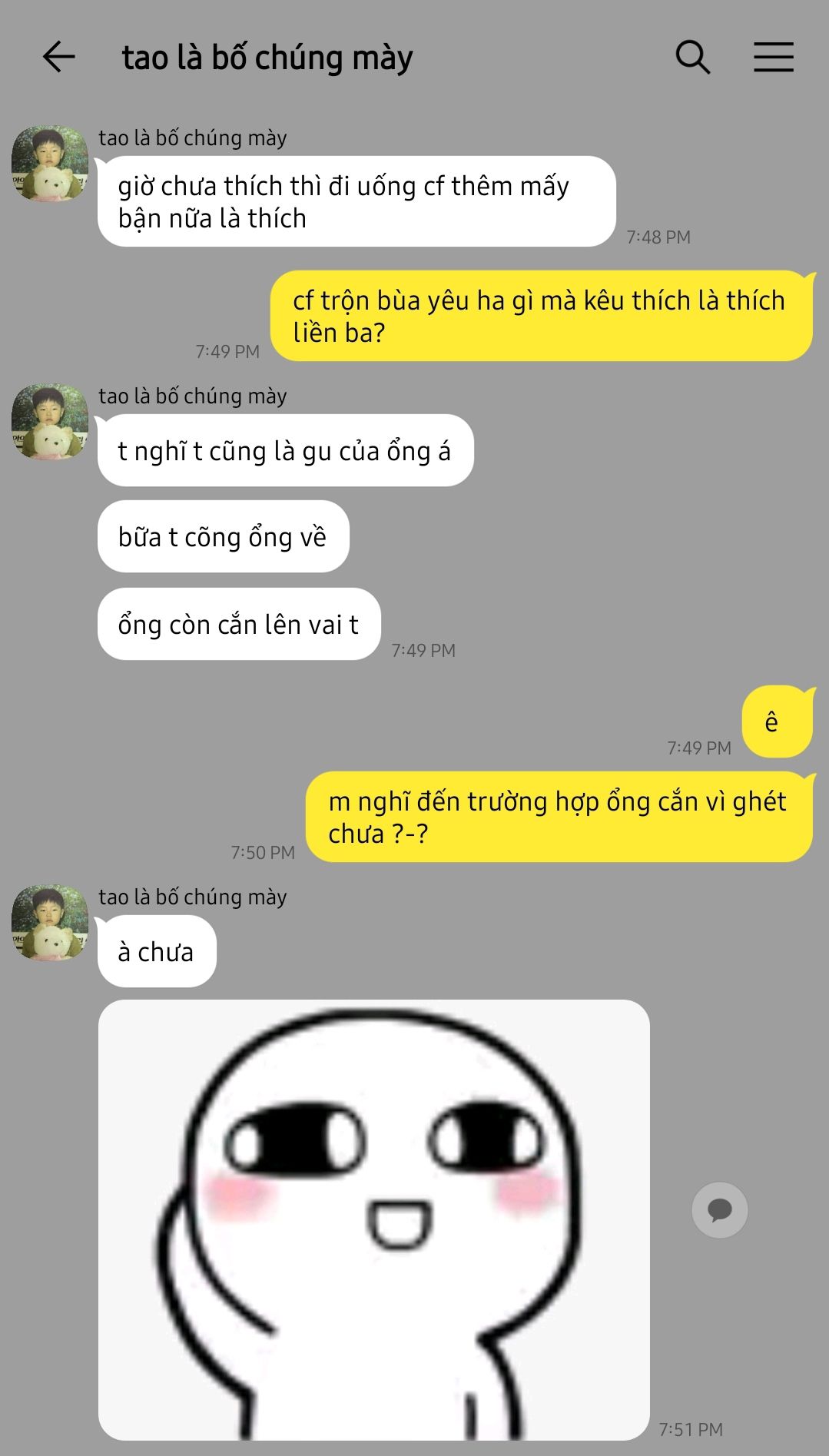Search within this chat conversation

coord(692,57)
